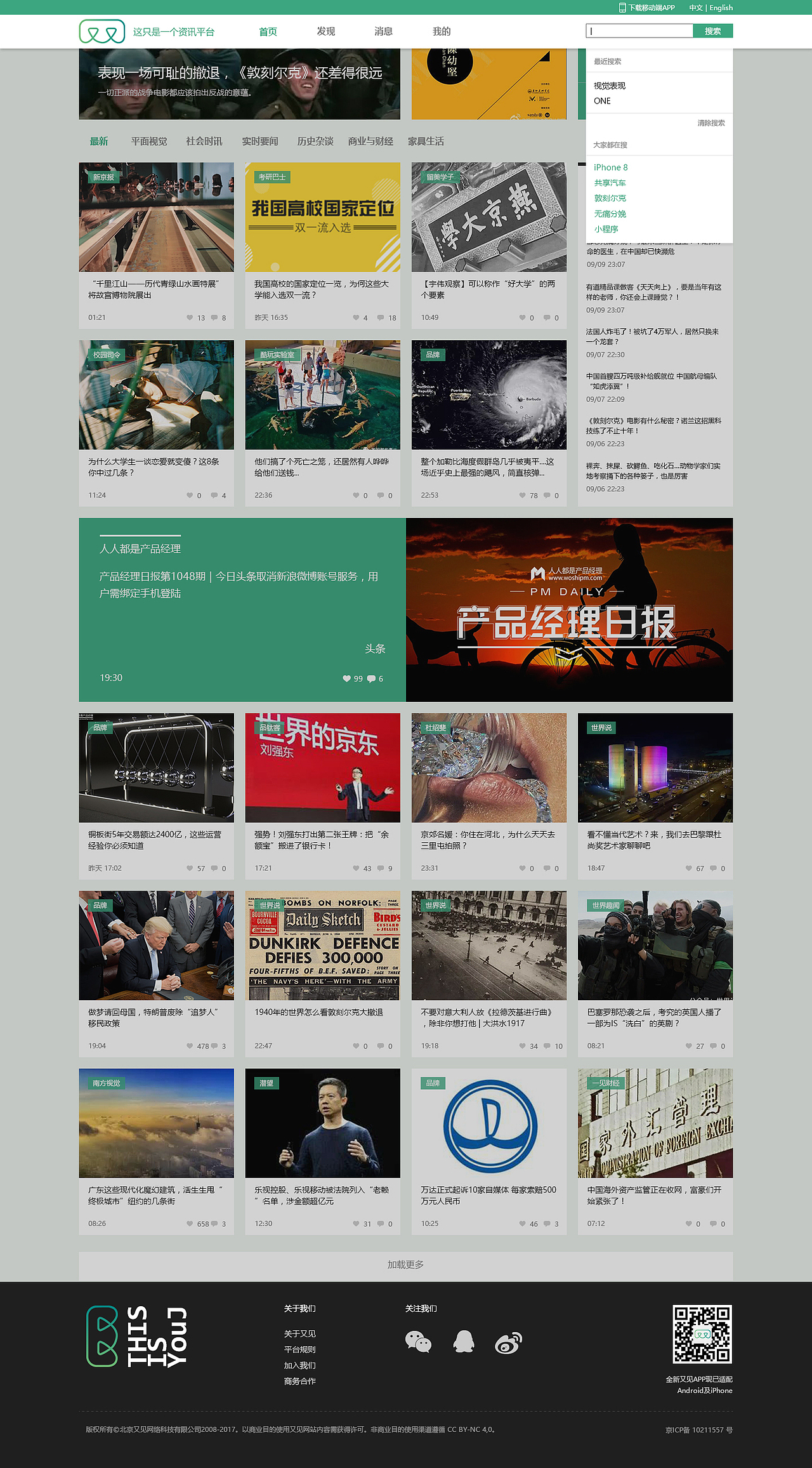This screenshot has width=812, height=1468.
Task: Open the 发现 navigation menu item
Action: (x=327, y=31)
